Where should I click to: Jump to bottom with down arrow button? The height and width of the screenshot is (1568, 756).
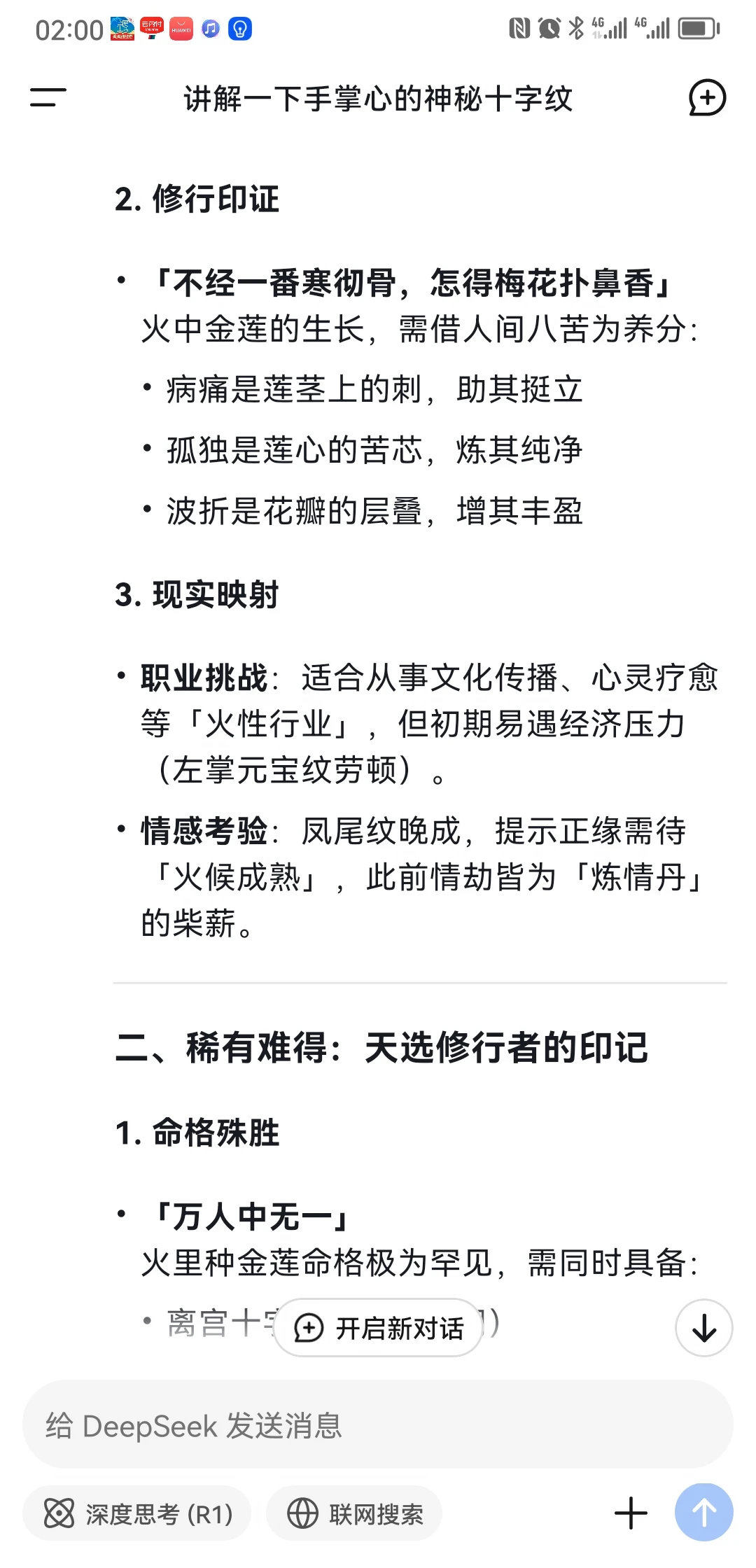(703, 1327)
